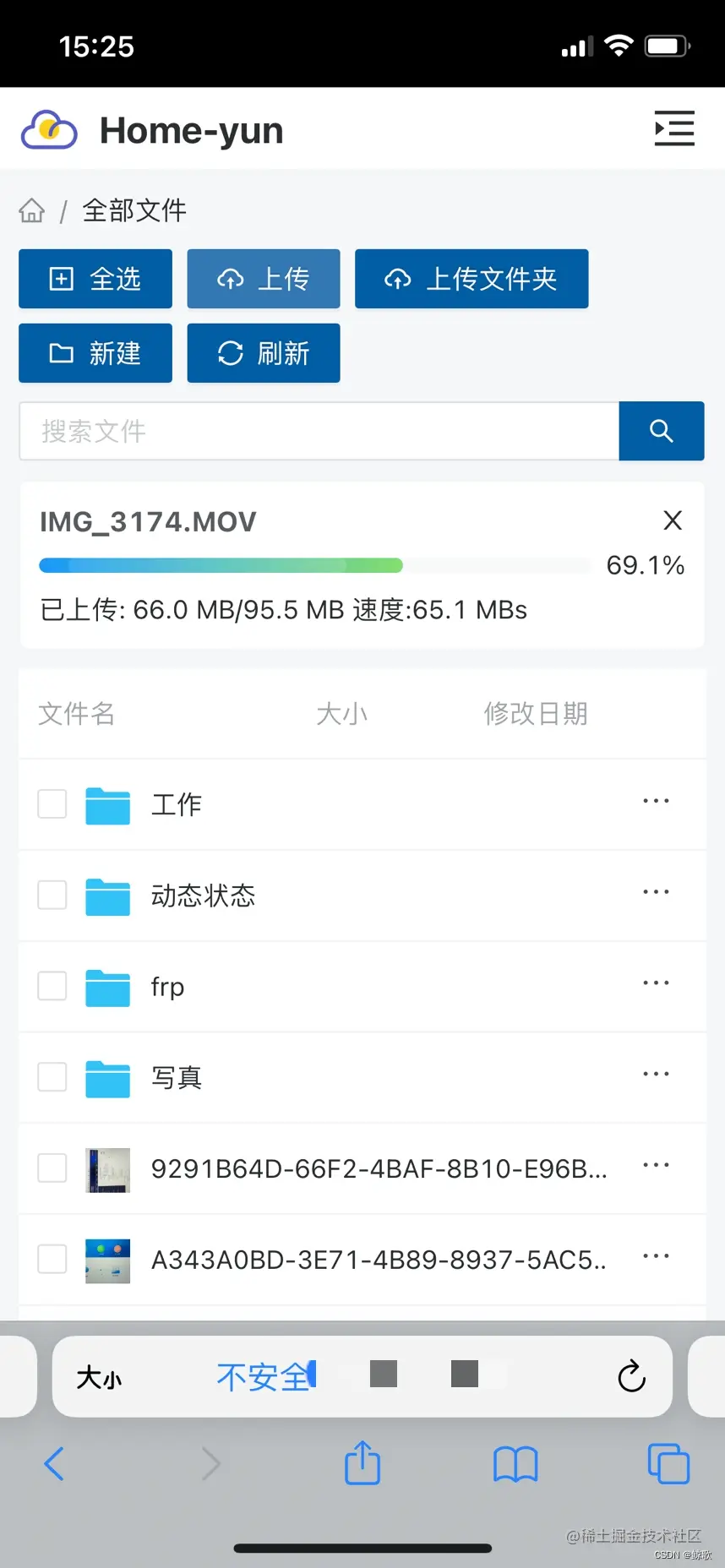Open the 工作 folder
Viewport: 725px width, 1568px height.
click(x=177, y=805)
